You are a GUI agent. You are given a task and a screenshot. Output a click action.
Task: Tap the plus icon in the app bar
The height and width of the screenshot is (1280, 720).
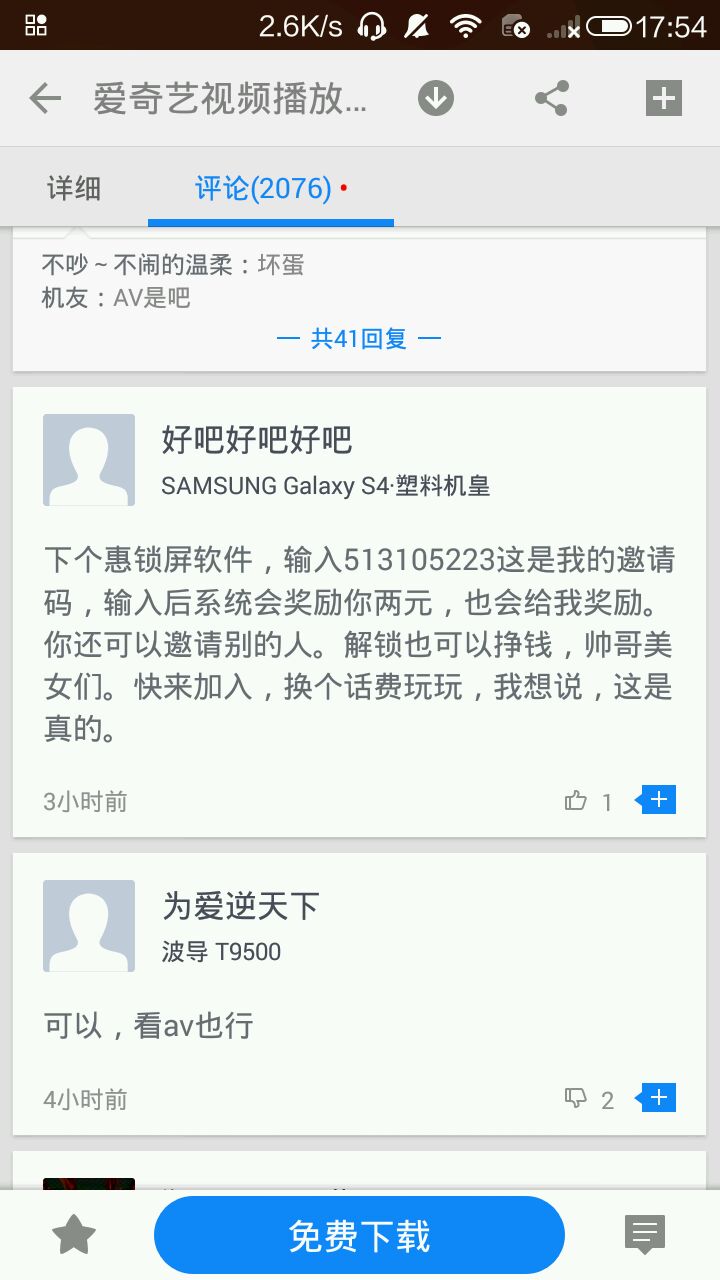(664, 98)
